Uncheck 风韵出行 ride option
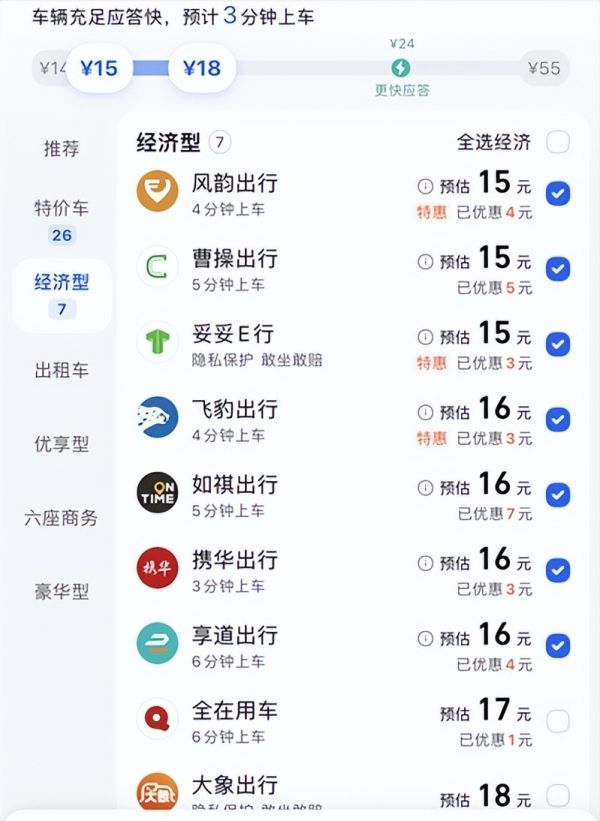 click(x=557, y=194)
